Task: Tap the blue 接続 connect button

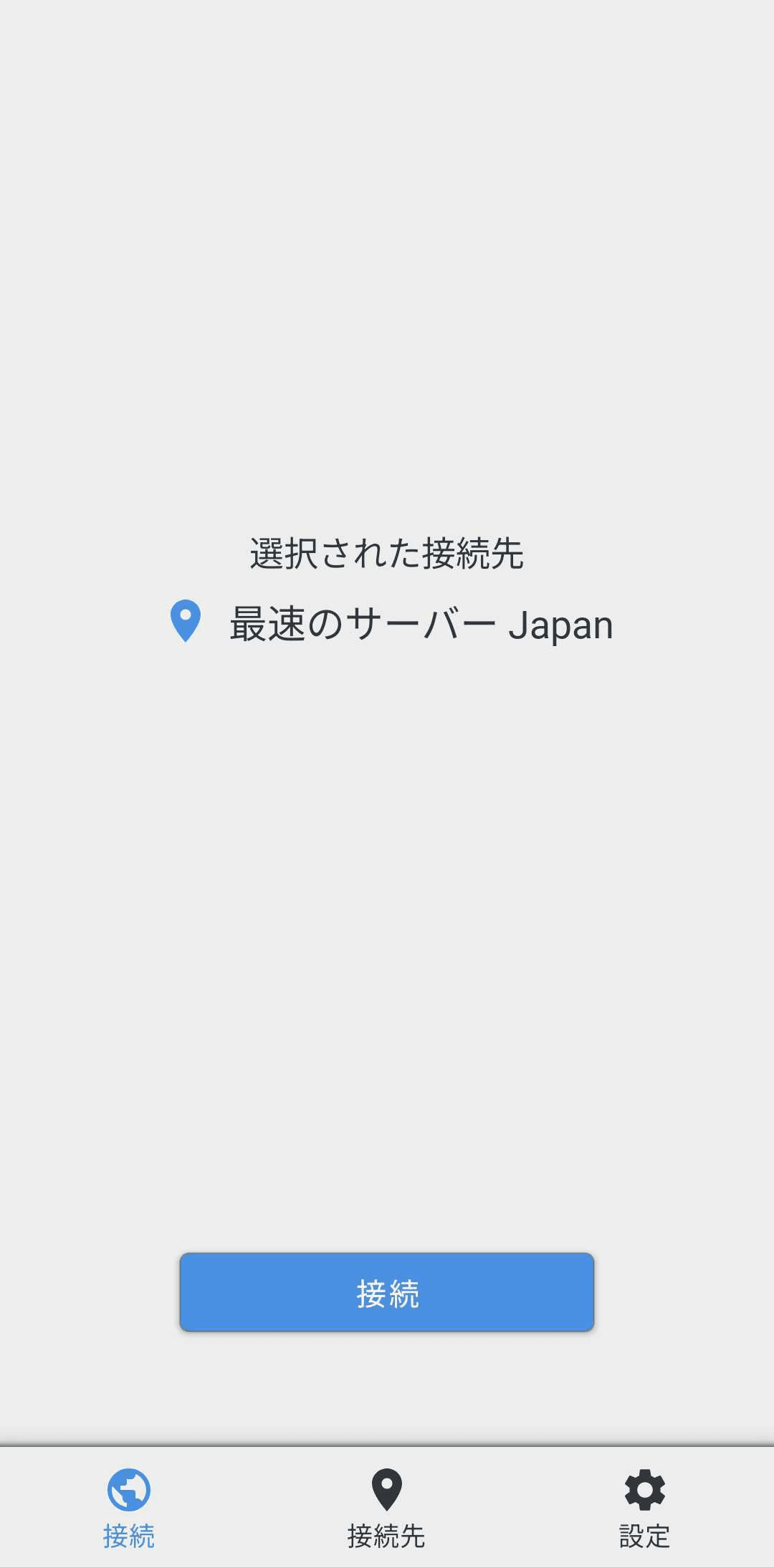Action: 387,1292
